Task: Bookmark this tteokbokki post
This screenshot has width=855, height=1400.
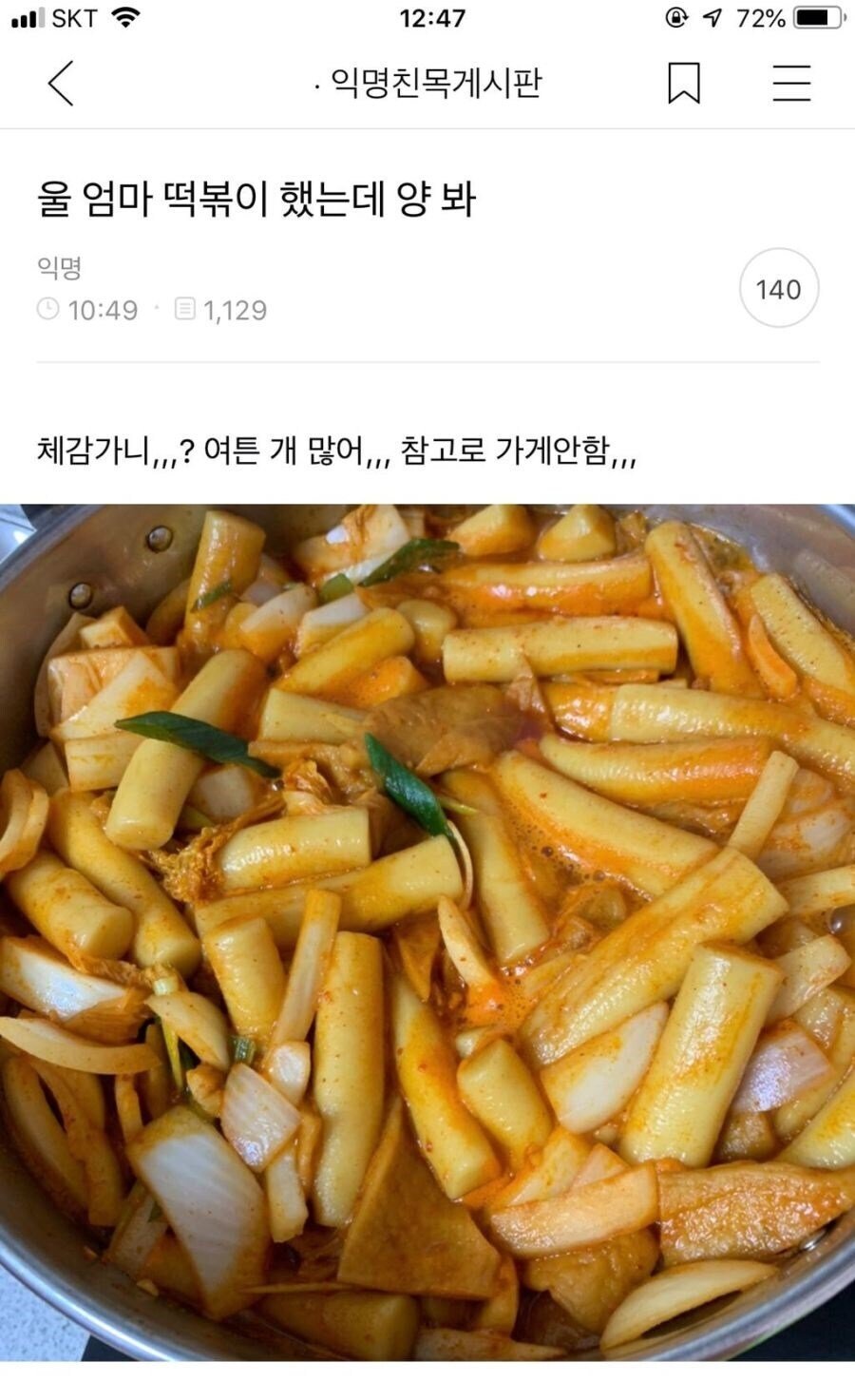Action: click(684, 84)
